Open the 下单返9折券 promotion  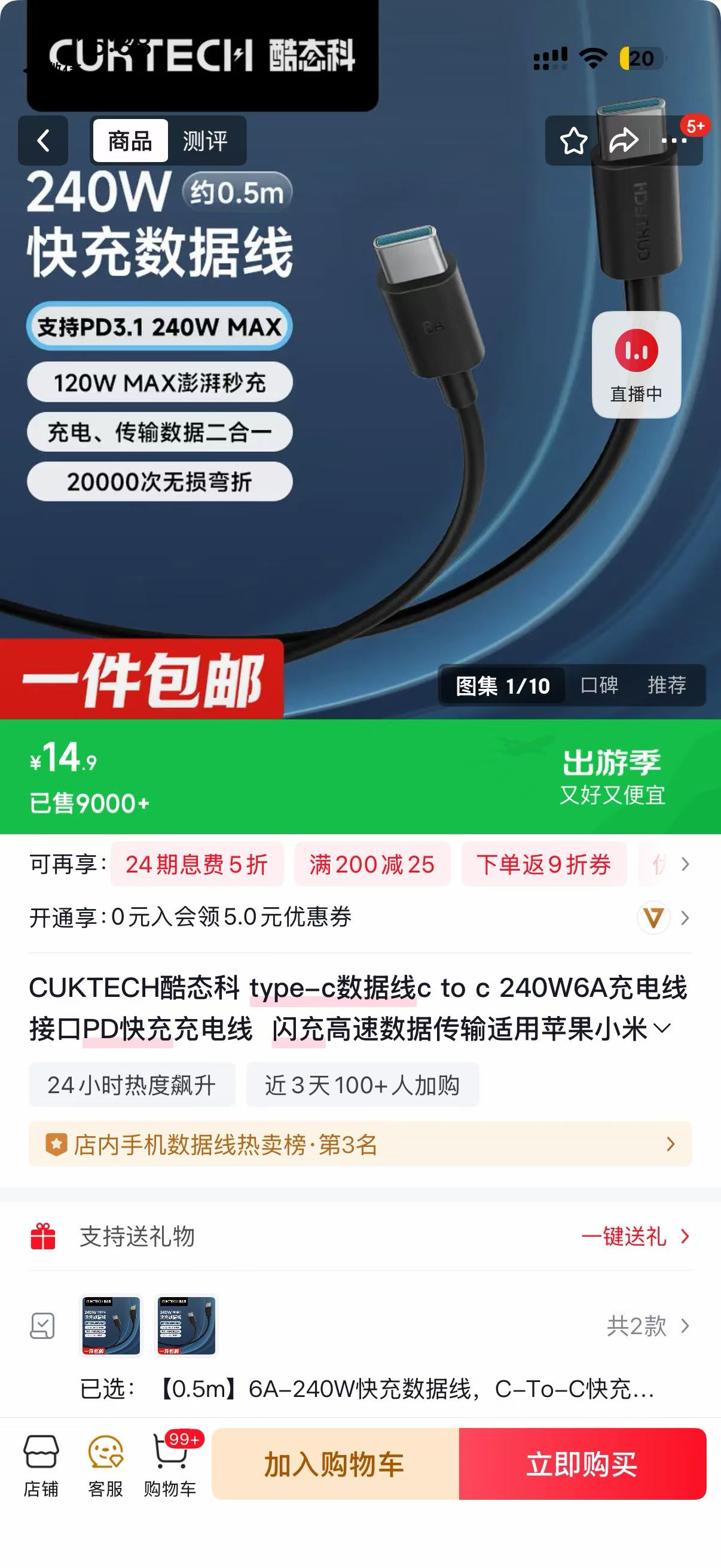click(543, 864)
